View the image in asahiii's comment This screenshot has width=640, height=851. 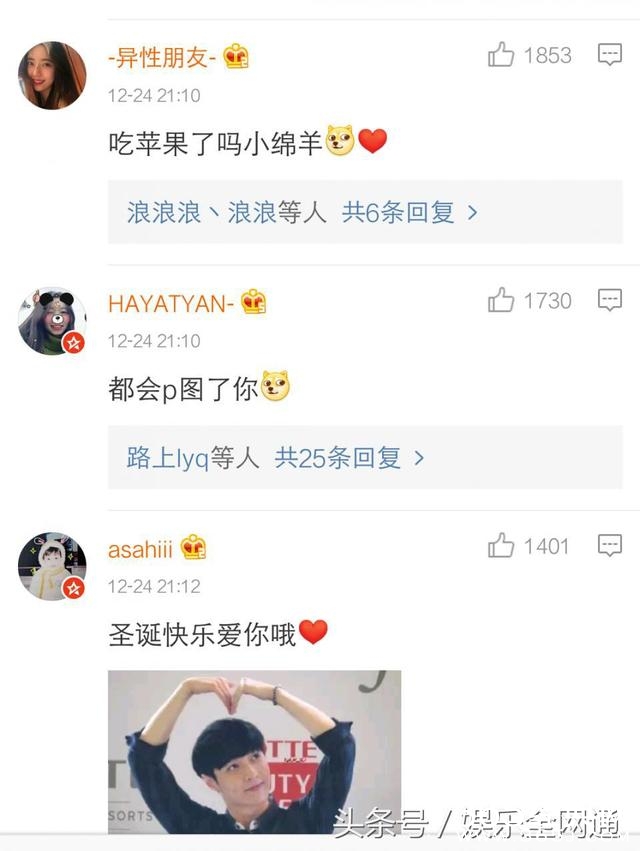[x=254, y=750]
